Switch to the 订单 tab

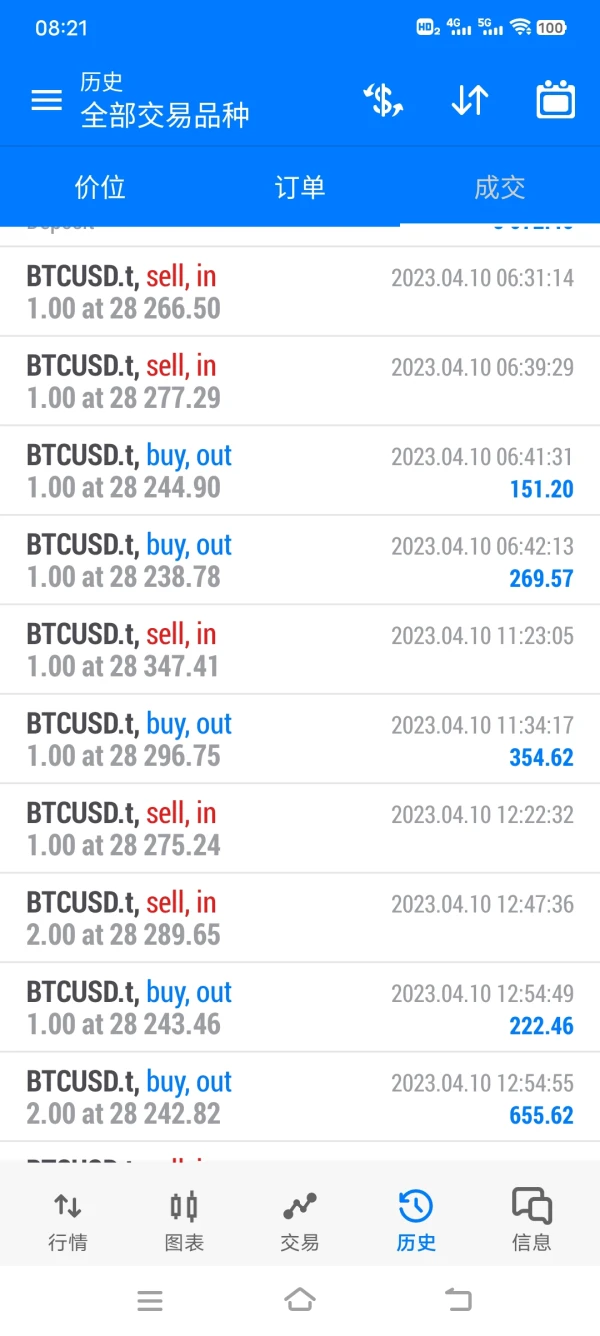[x=300, y=187]
